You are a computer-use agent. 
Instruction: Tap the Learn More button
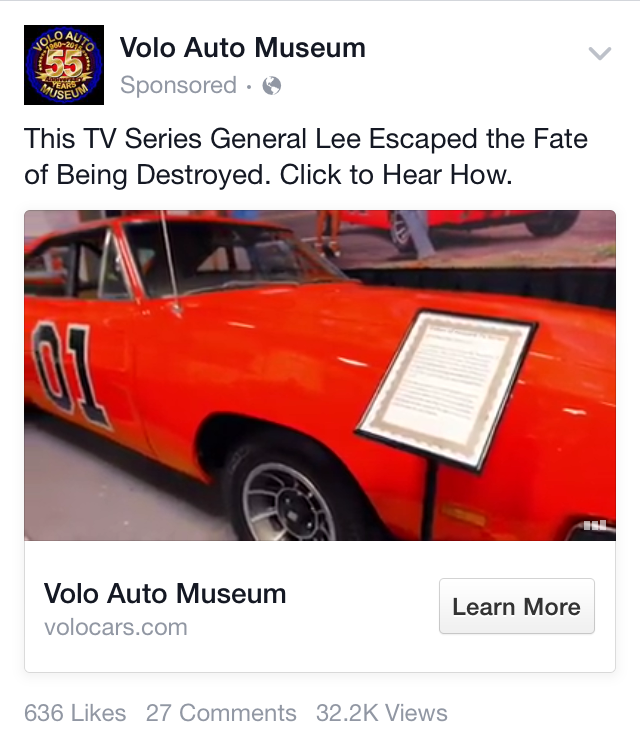517,606
